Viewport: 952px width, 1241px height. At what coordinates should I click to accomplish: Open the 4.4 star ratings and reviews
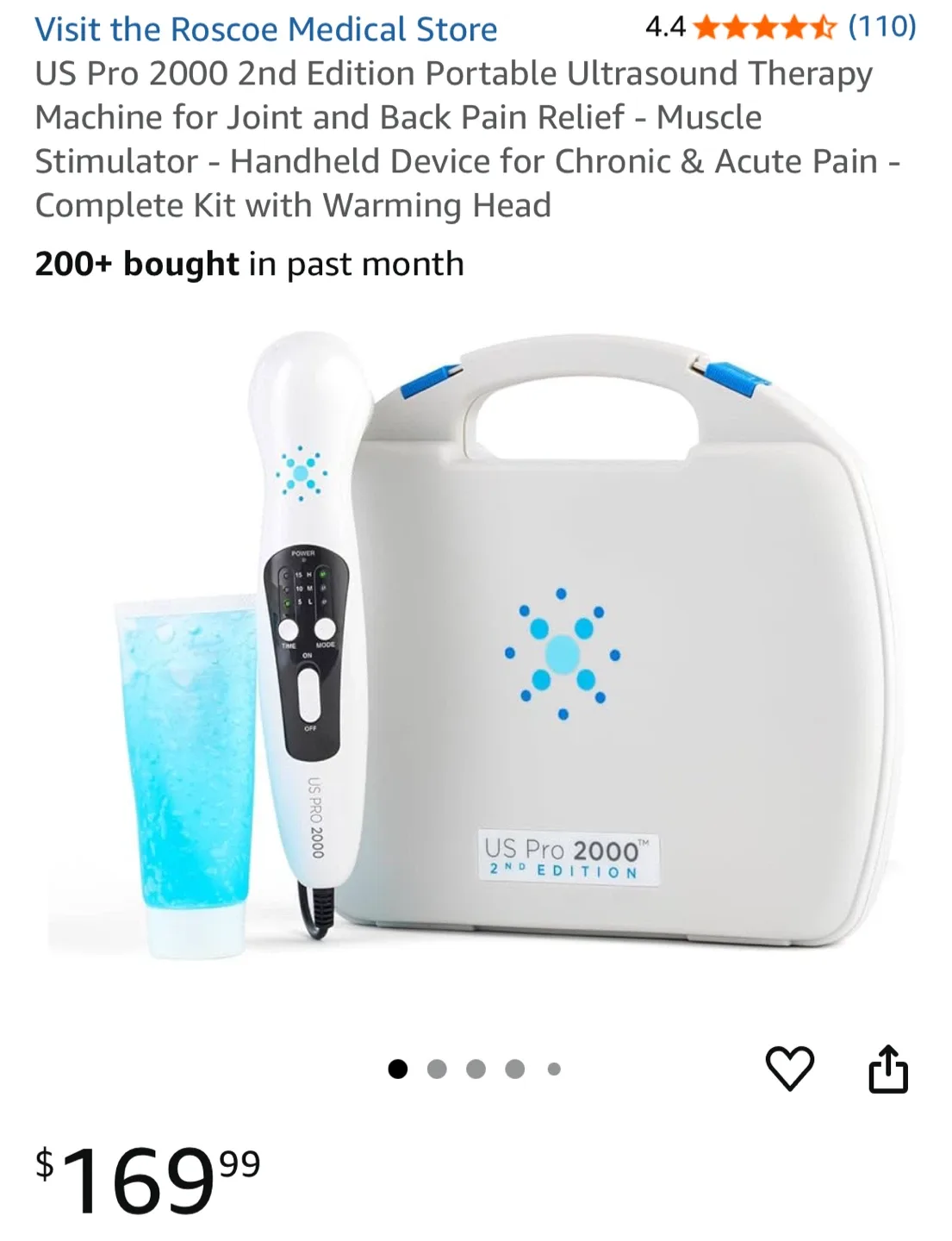point(780,28)
